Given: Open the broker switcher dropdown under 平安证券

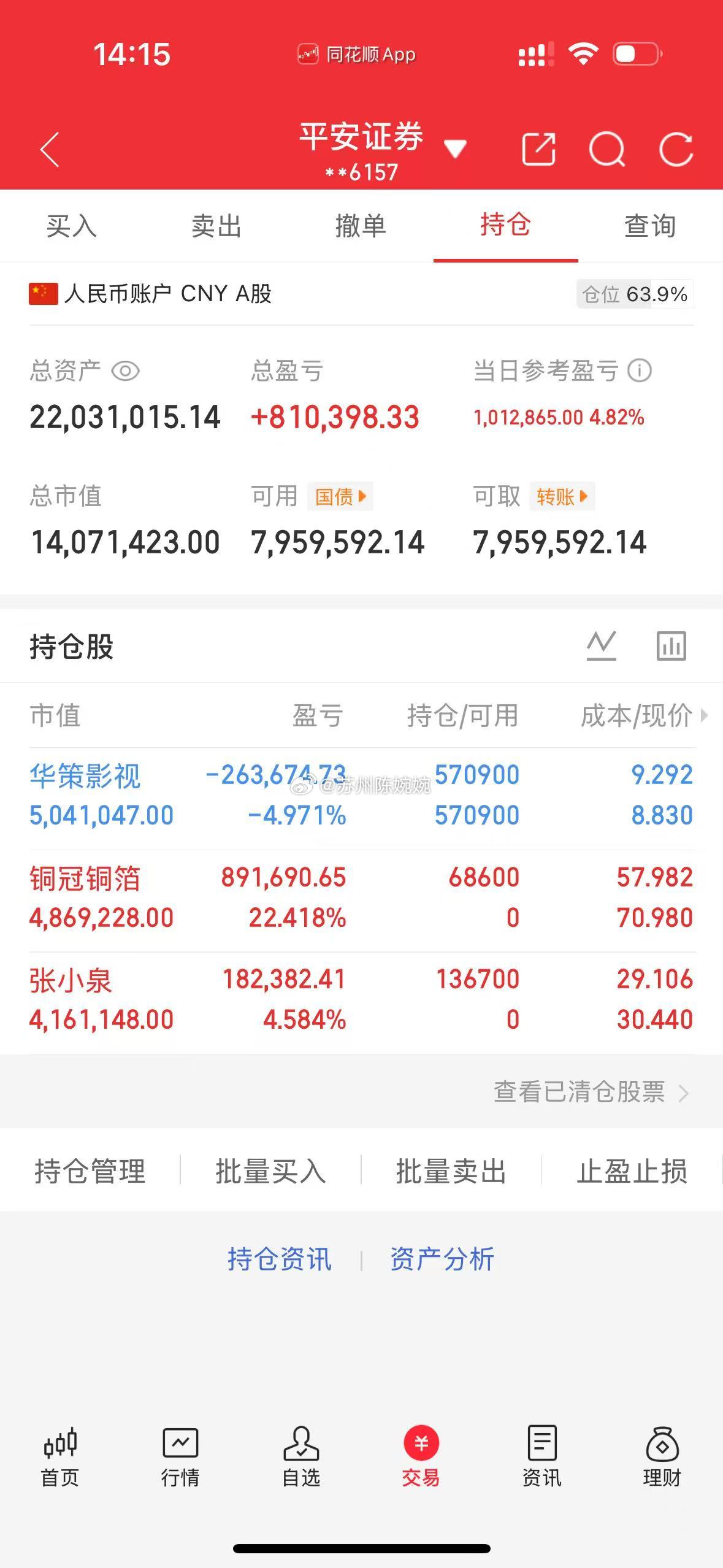Looking at the screenshot, I should coord(456,145).
